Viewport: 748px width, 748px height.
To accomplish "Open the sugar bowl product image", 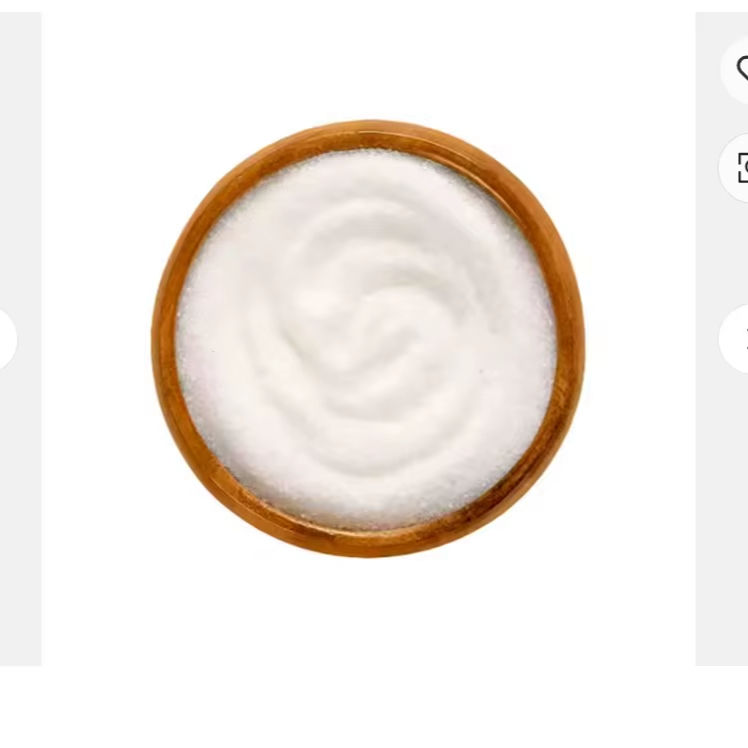I will 368,338.
